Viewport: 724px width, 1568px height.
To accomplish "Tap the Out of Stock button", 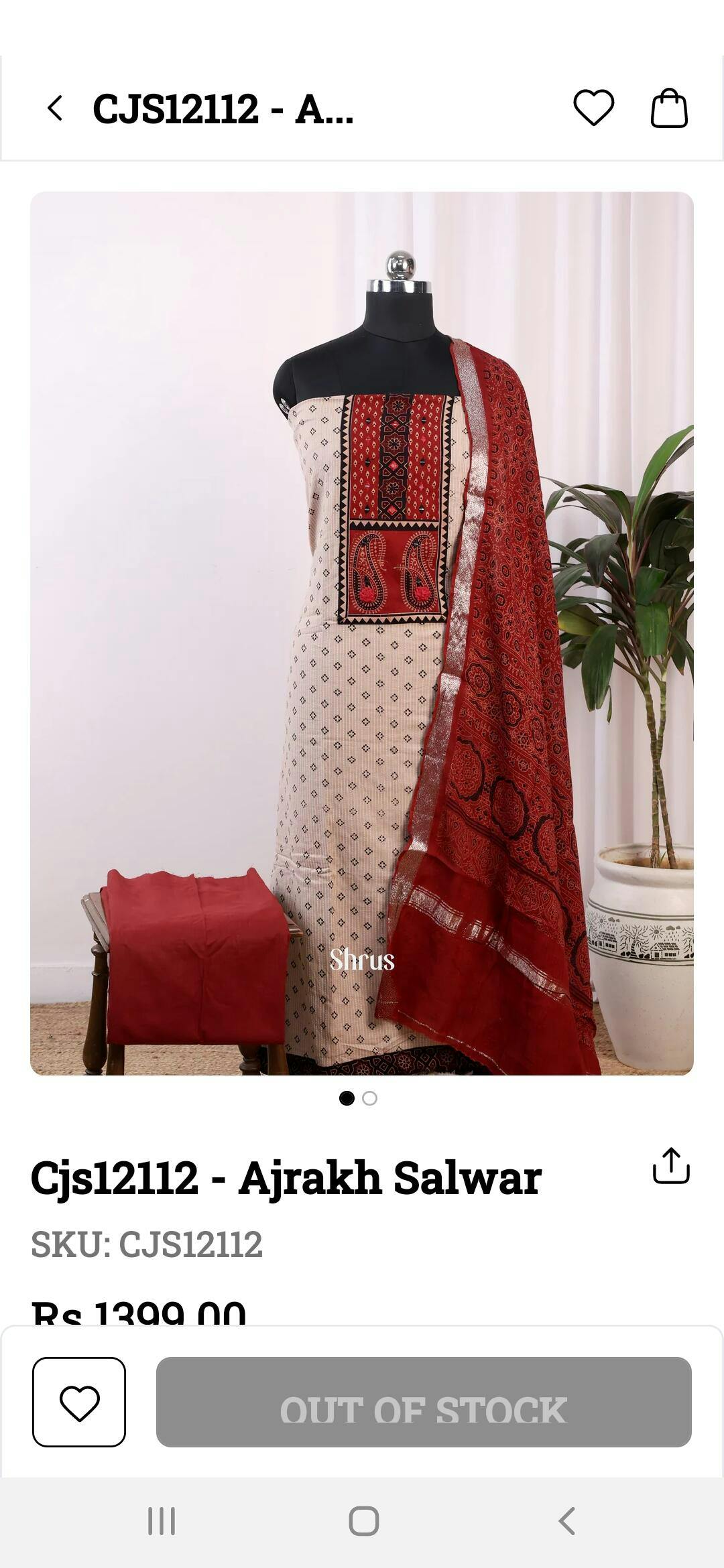I will coord(424,1402).
